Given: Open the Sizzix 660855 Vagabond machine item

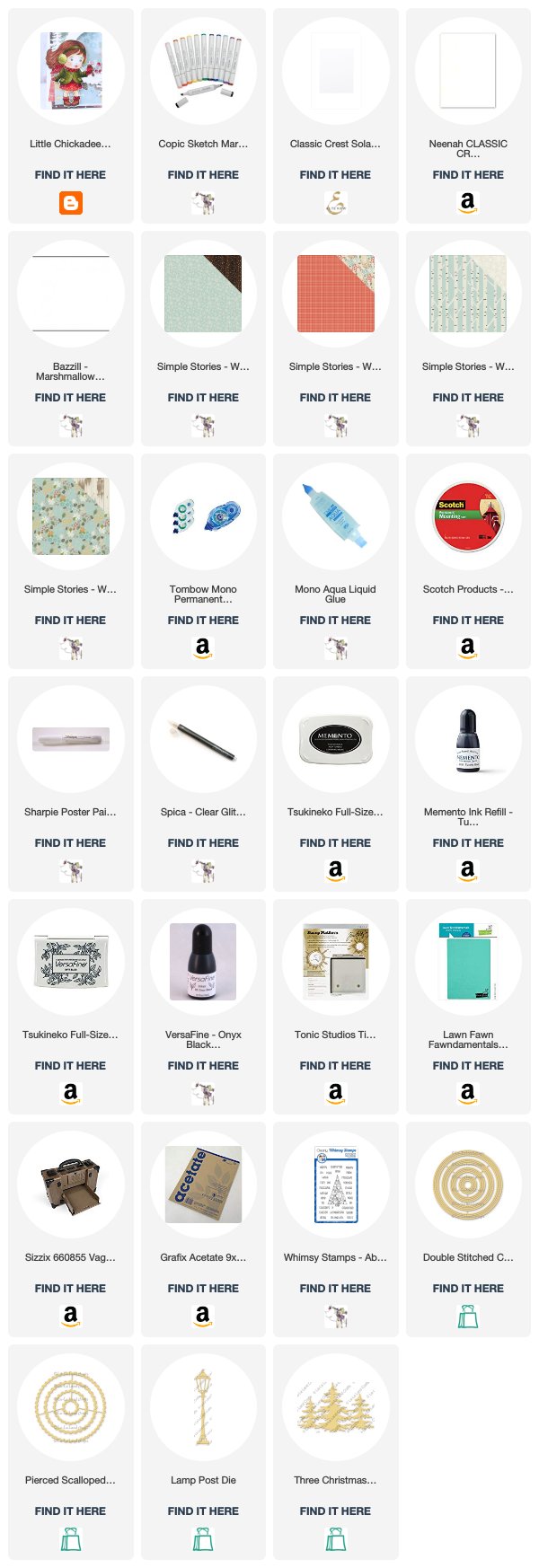Looking at the screenshot, I should click(x=70, y=1185).
